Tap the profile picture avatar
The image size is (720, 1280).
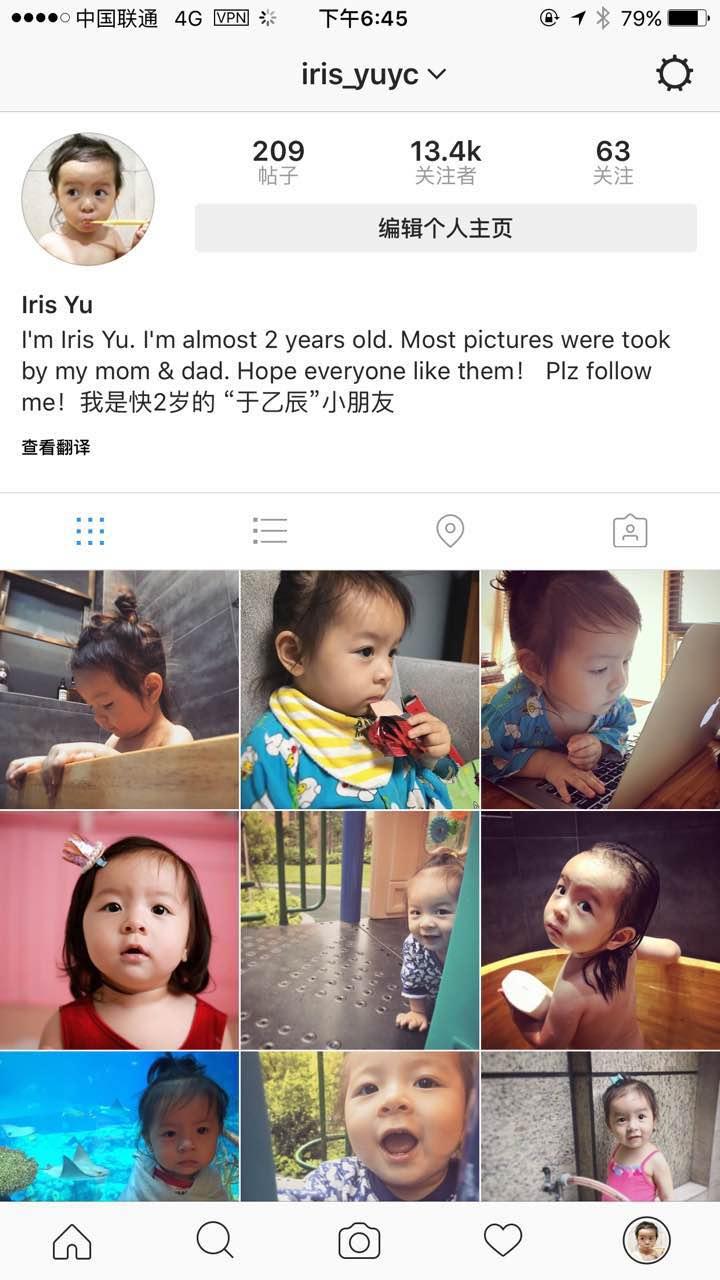coord(88,199)
